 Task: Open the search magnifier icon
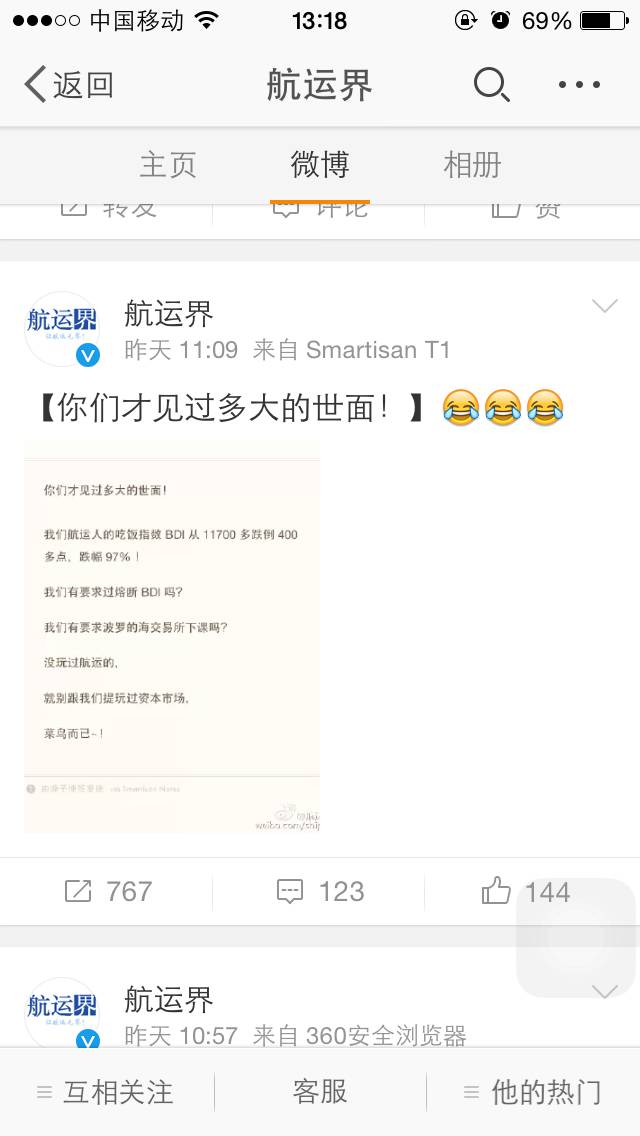click(491, 85)
